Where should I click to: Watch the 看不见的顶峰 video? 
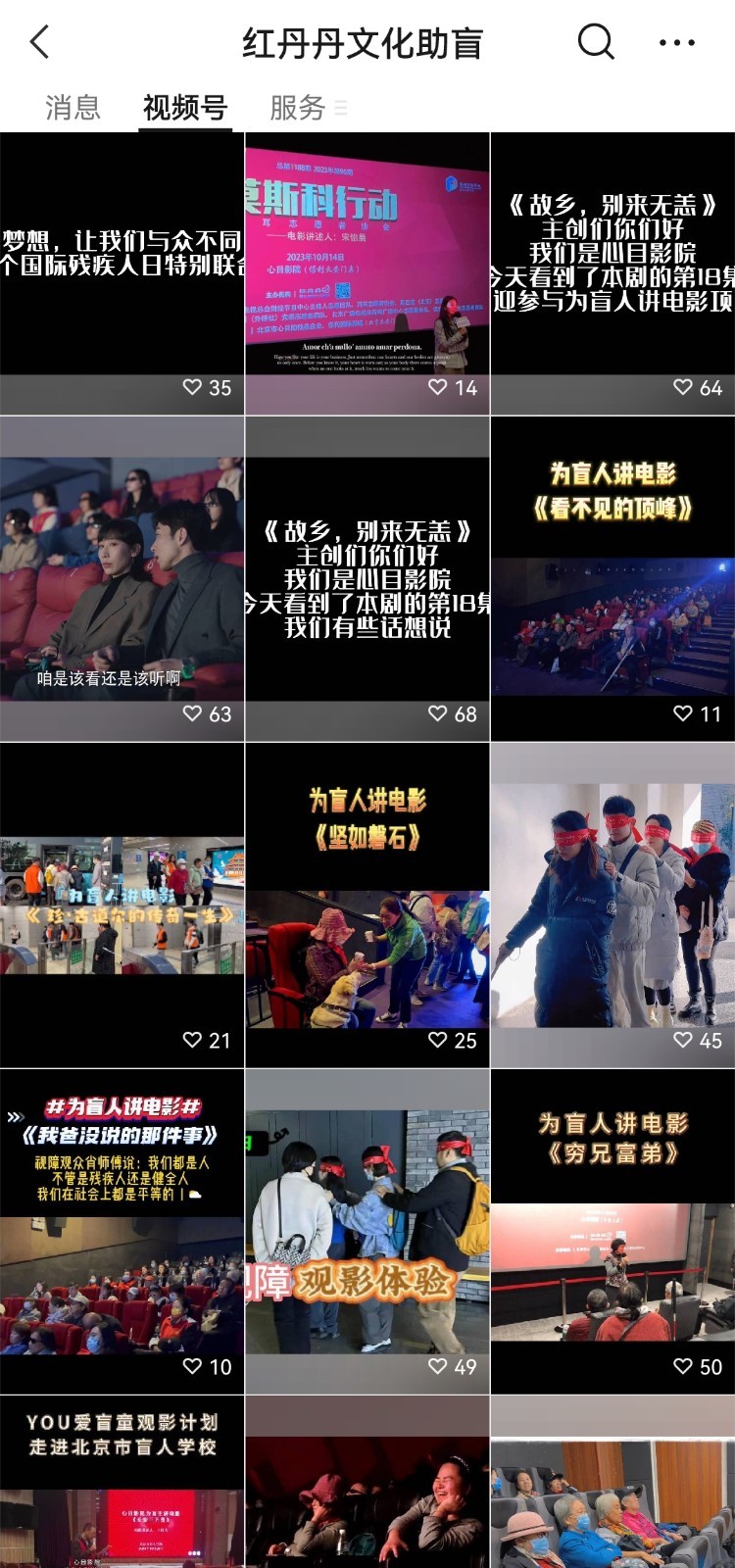(x=612, y=578)
